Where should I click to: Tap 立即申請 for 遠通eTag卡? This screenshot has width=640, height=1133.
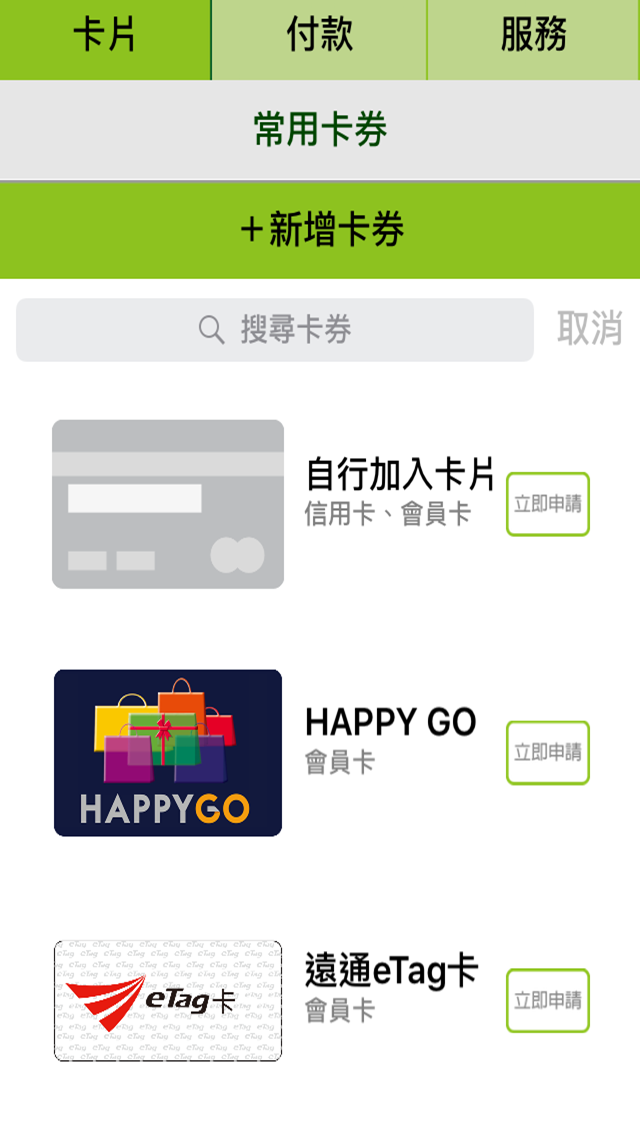click(547, 1000)
